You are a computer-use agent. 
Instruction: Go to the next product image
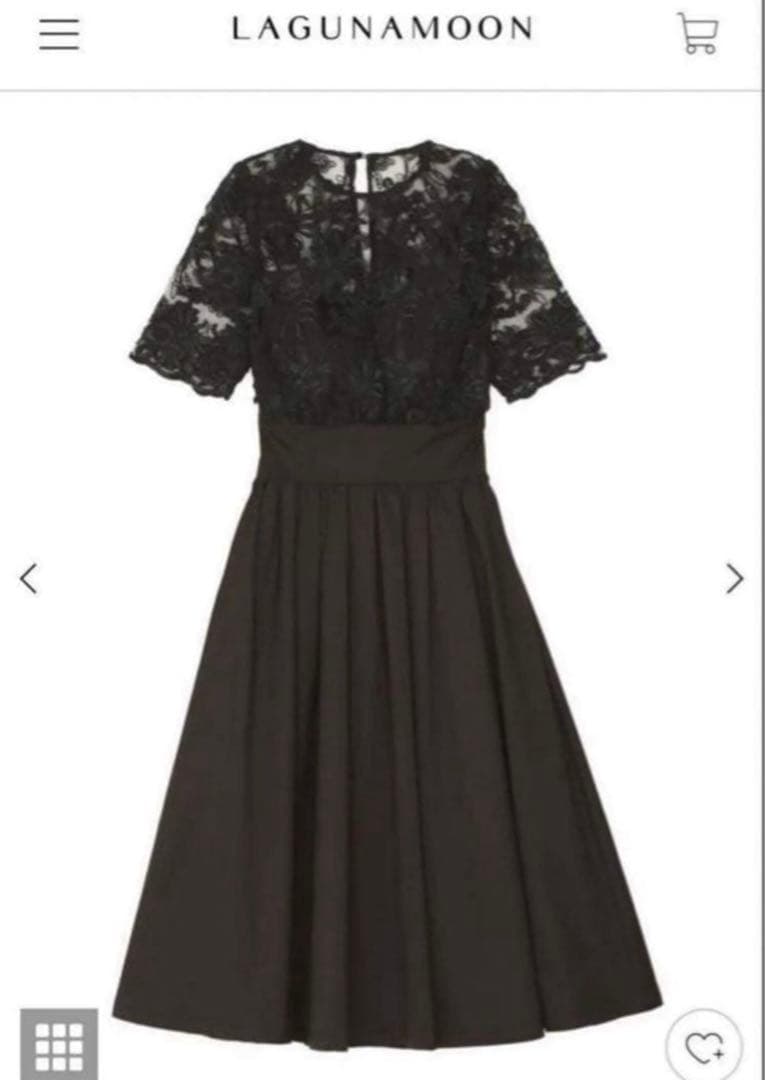[x=735, y=577]
